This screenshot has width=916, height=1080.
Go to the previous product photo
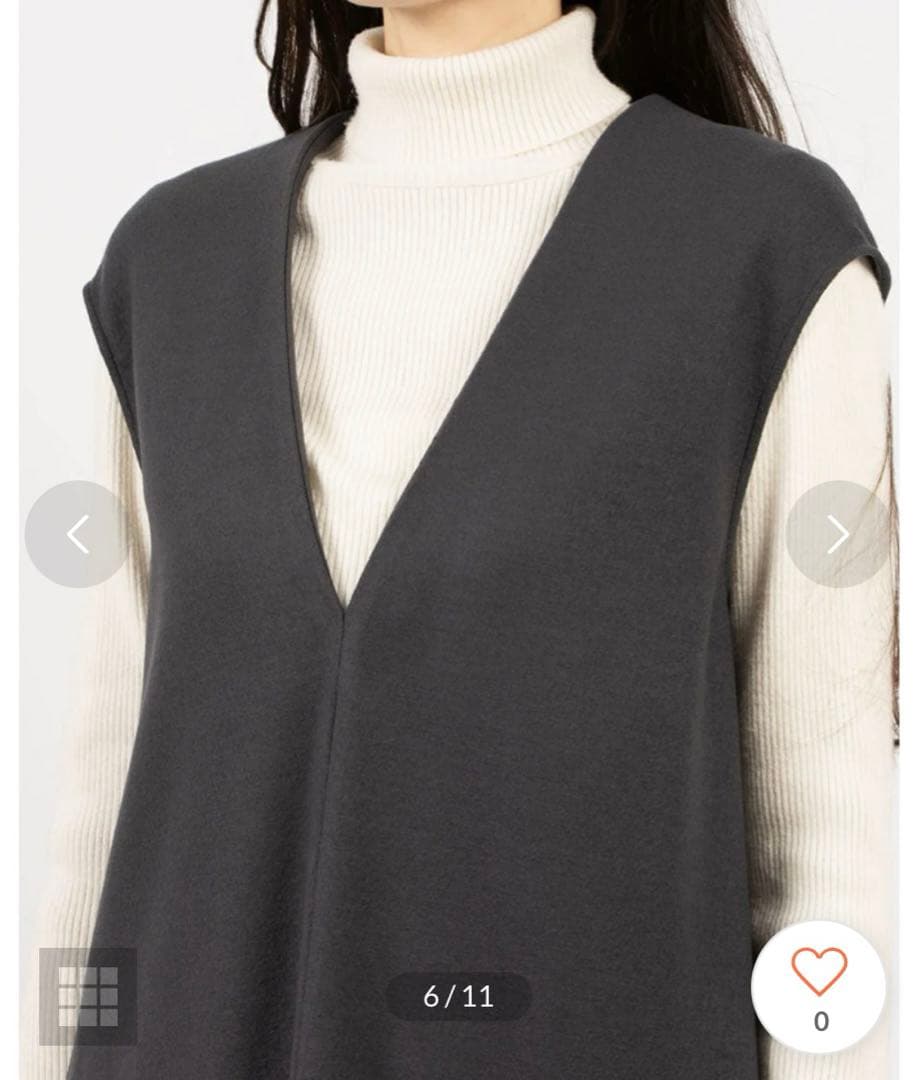(x=77, y=534)
